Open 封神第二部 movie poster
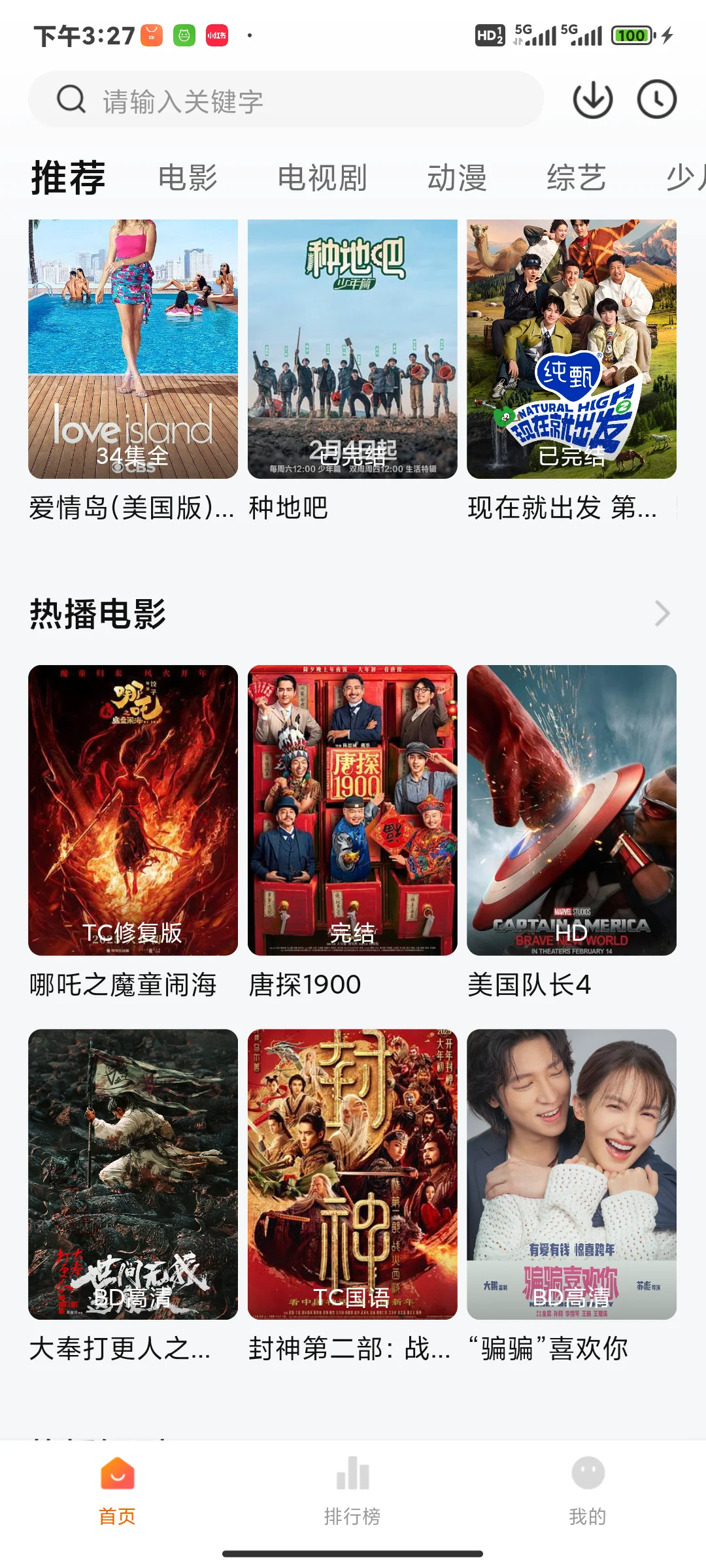Viewport: 706px width, 1568px height. click(352, 1174)
